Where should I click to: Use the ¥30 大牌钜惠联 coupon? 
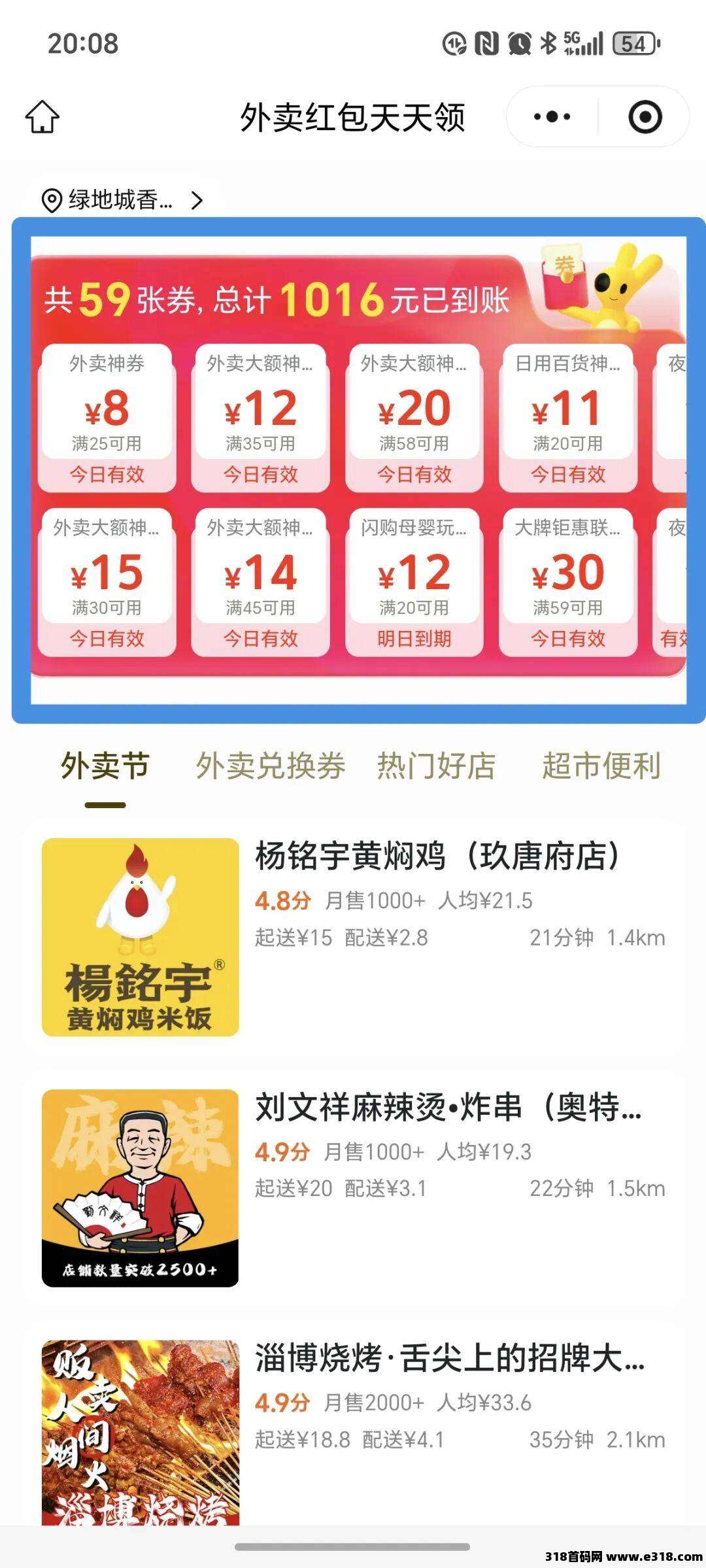tap(567, 581)
